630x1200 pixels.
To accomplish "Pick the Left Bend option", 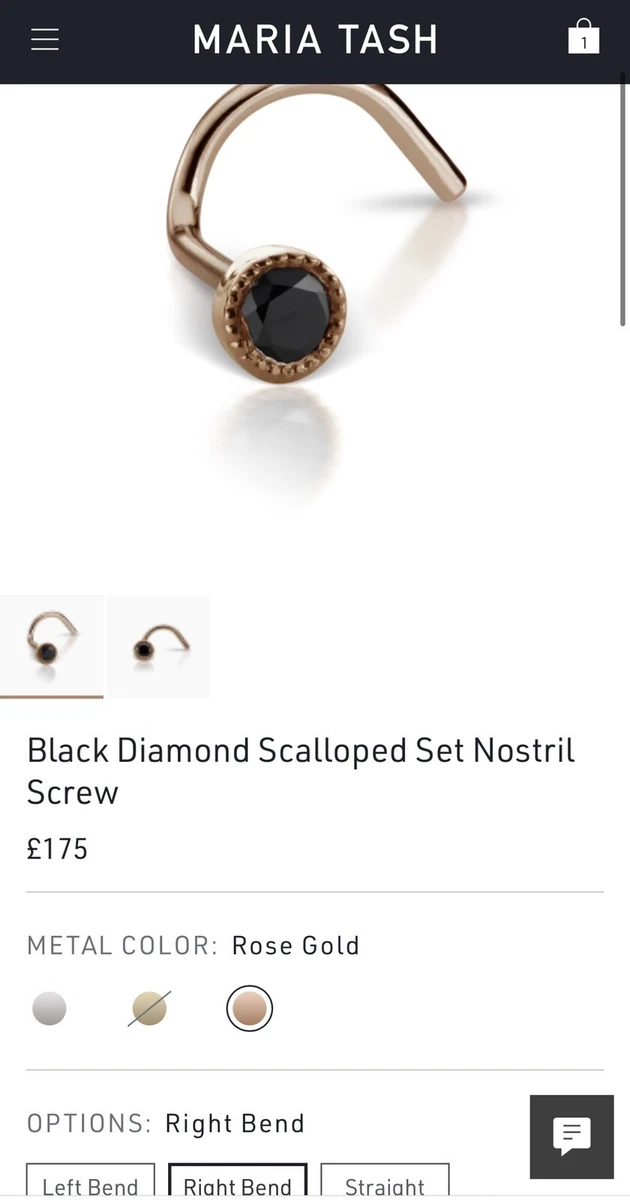I will [90, 1181].
